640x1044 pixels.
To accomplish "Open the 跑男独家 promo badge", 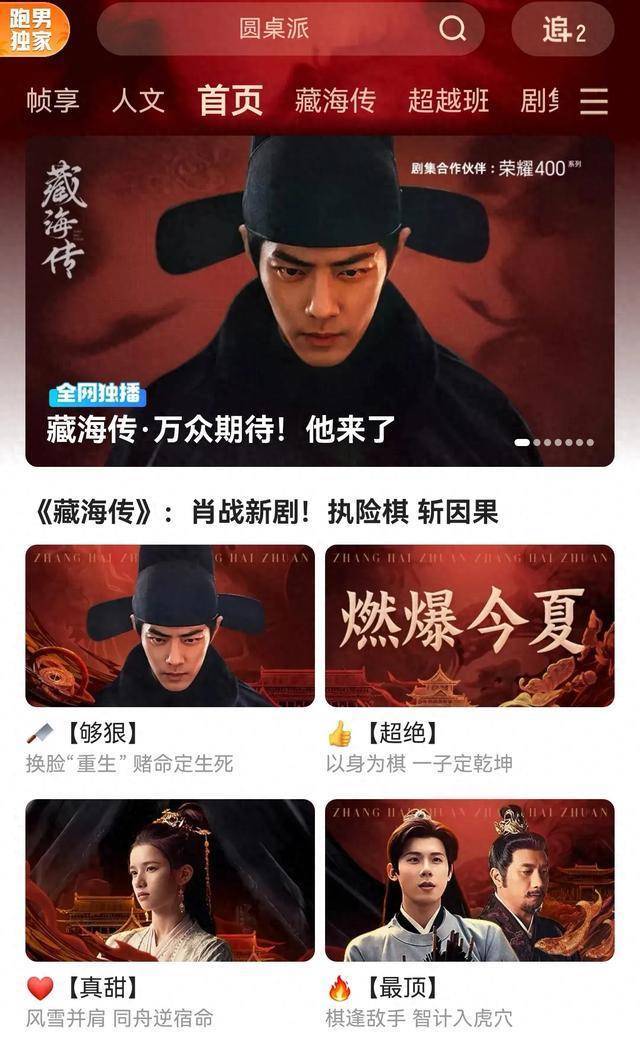I will coord(33,28).
